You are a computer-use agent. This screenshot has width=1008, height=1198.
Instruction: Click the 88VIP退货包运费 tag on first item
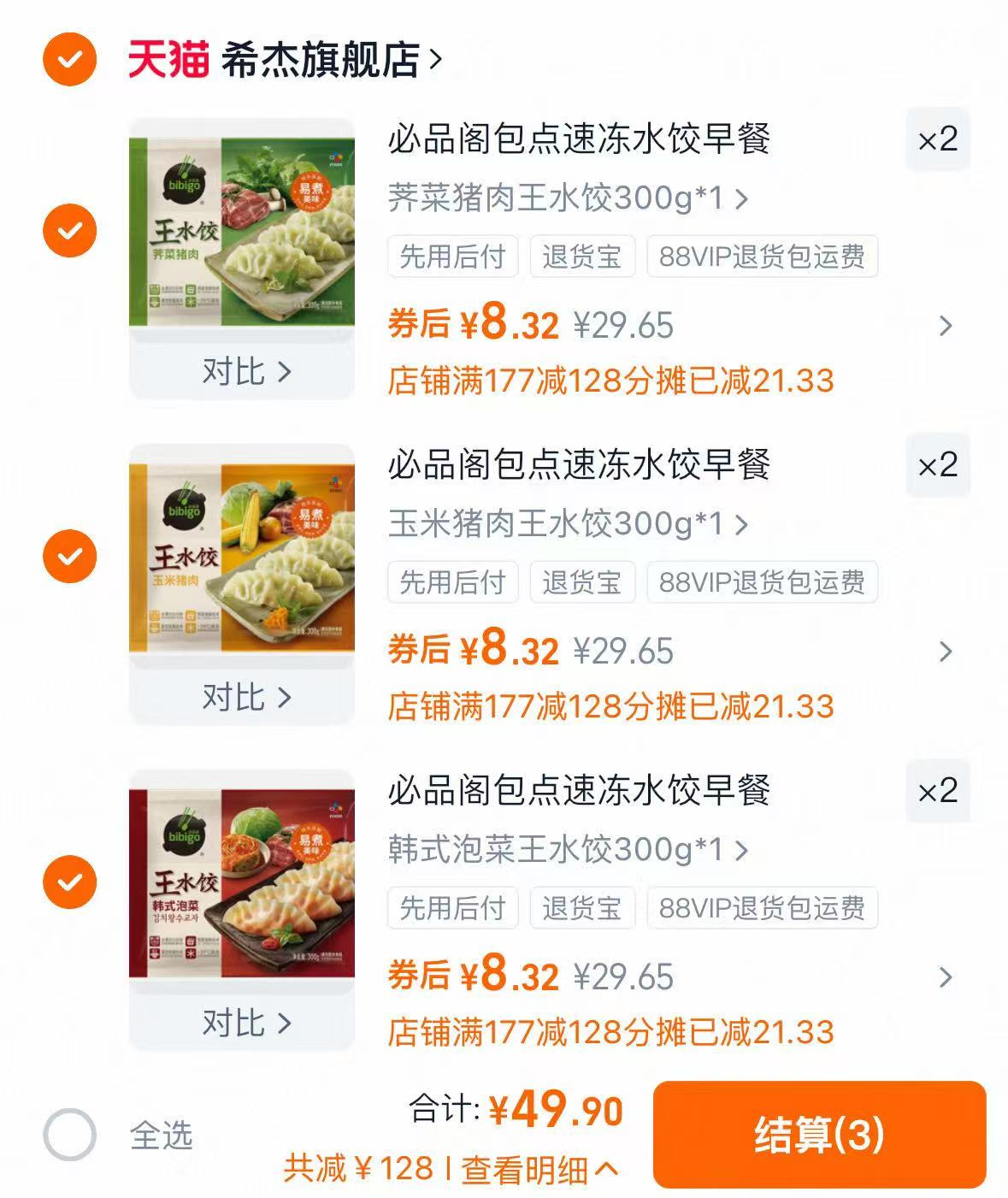pyautogui.click(x=763, y=257)
